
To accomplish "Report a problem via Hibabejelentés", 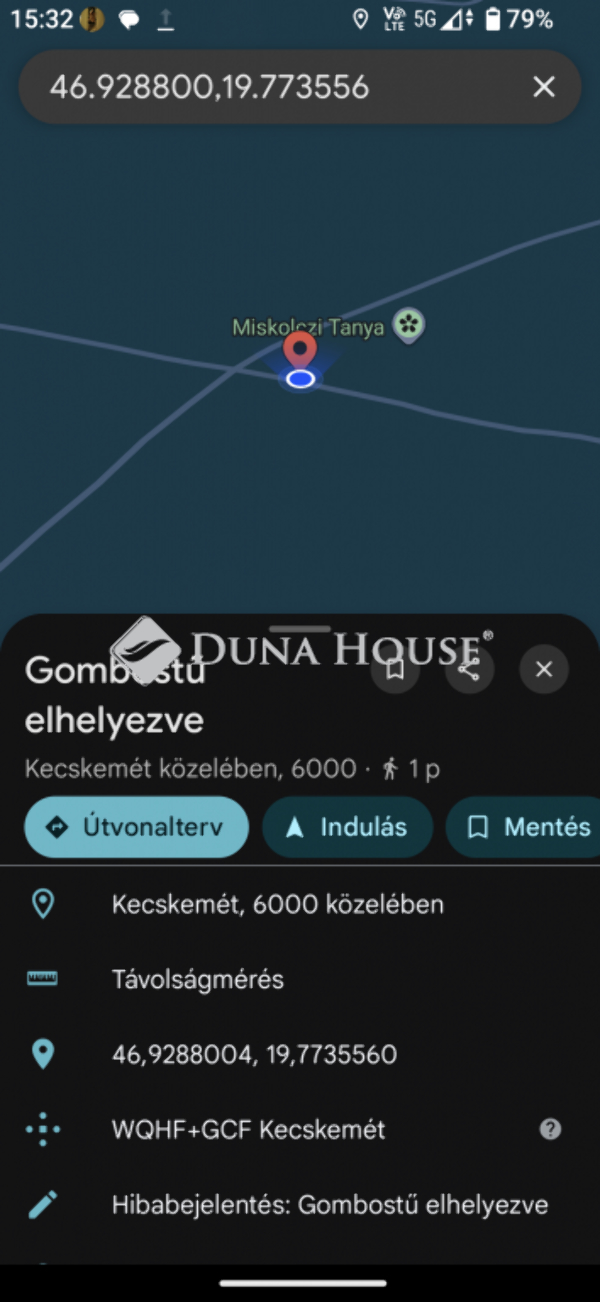I will click(x=329, y=1205).
